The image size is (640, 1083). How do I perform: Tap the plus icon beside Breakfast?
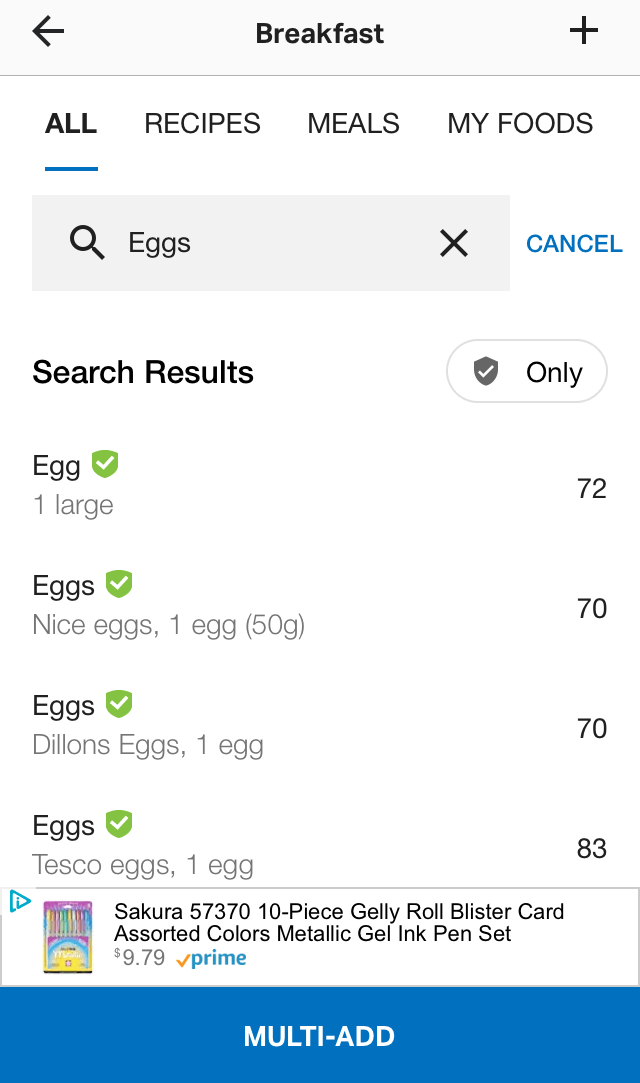[x=583, y=31]
